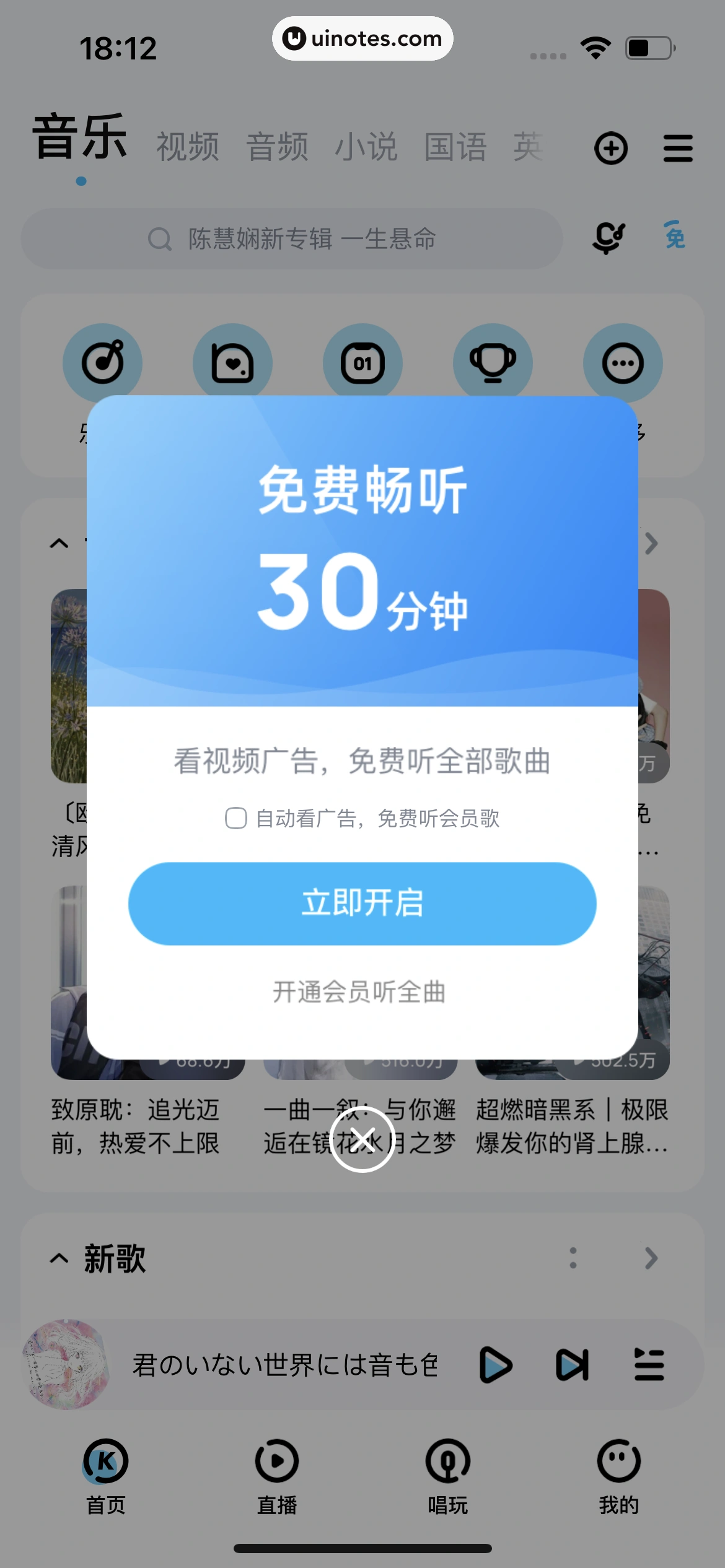Image resolution: width=725 pixels, height=1568 pixels.
Task: Skip to the next track
Action: tap(572, 1365)
